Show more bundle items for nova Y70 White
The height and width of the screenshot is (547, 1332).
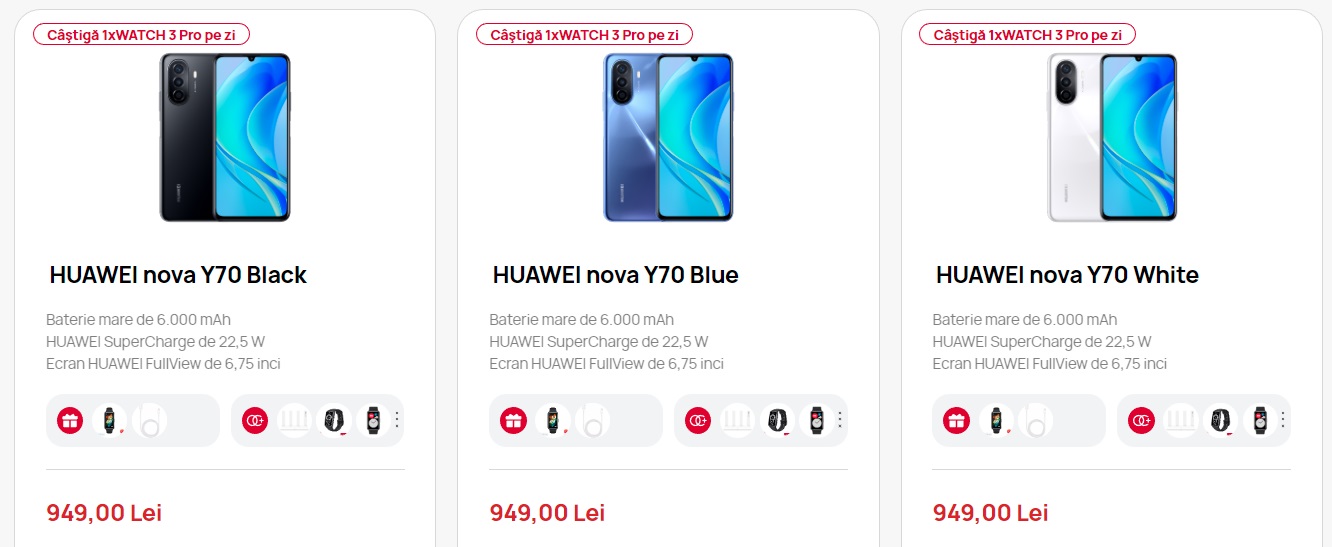1283,420
